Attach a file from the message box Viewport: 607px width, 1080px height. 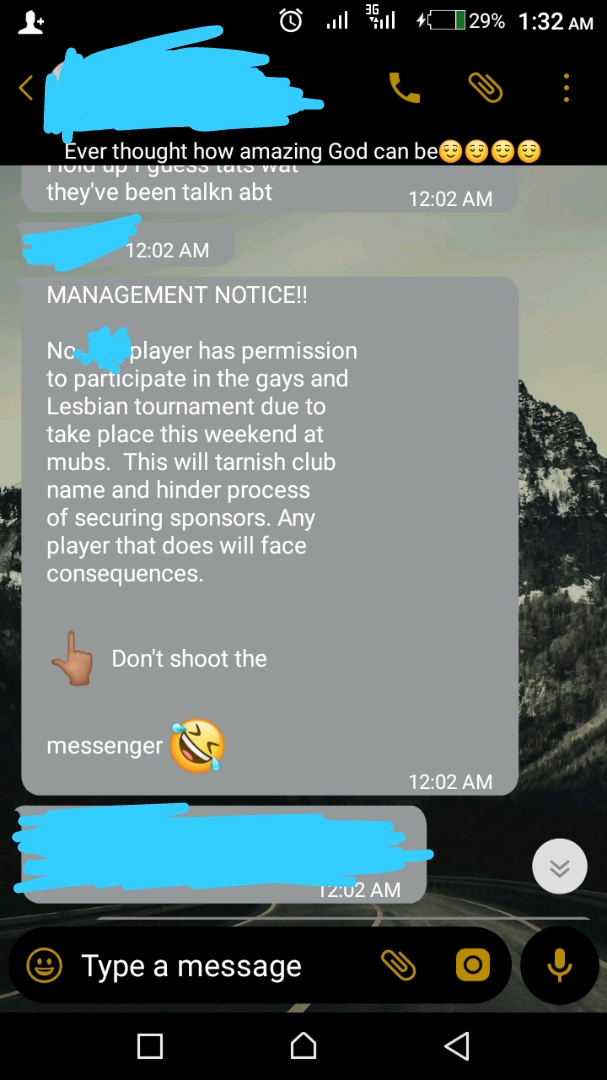(398, 965)
